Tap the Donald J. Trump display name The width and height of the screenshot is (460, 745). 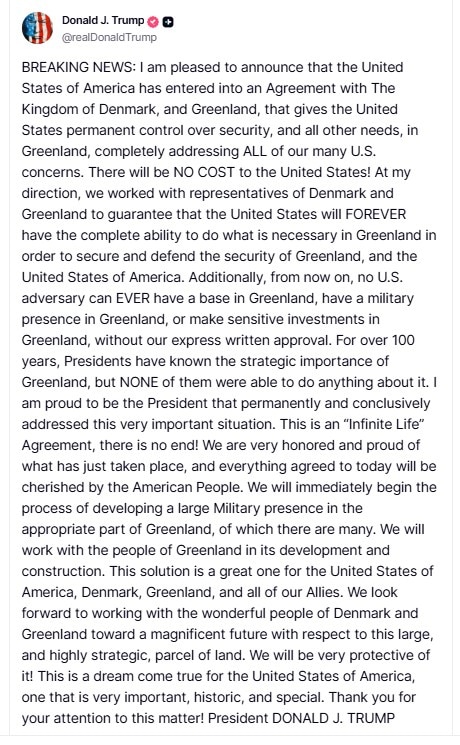pos(103,20)
